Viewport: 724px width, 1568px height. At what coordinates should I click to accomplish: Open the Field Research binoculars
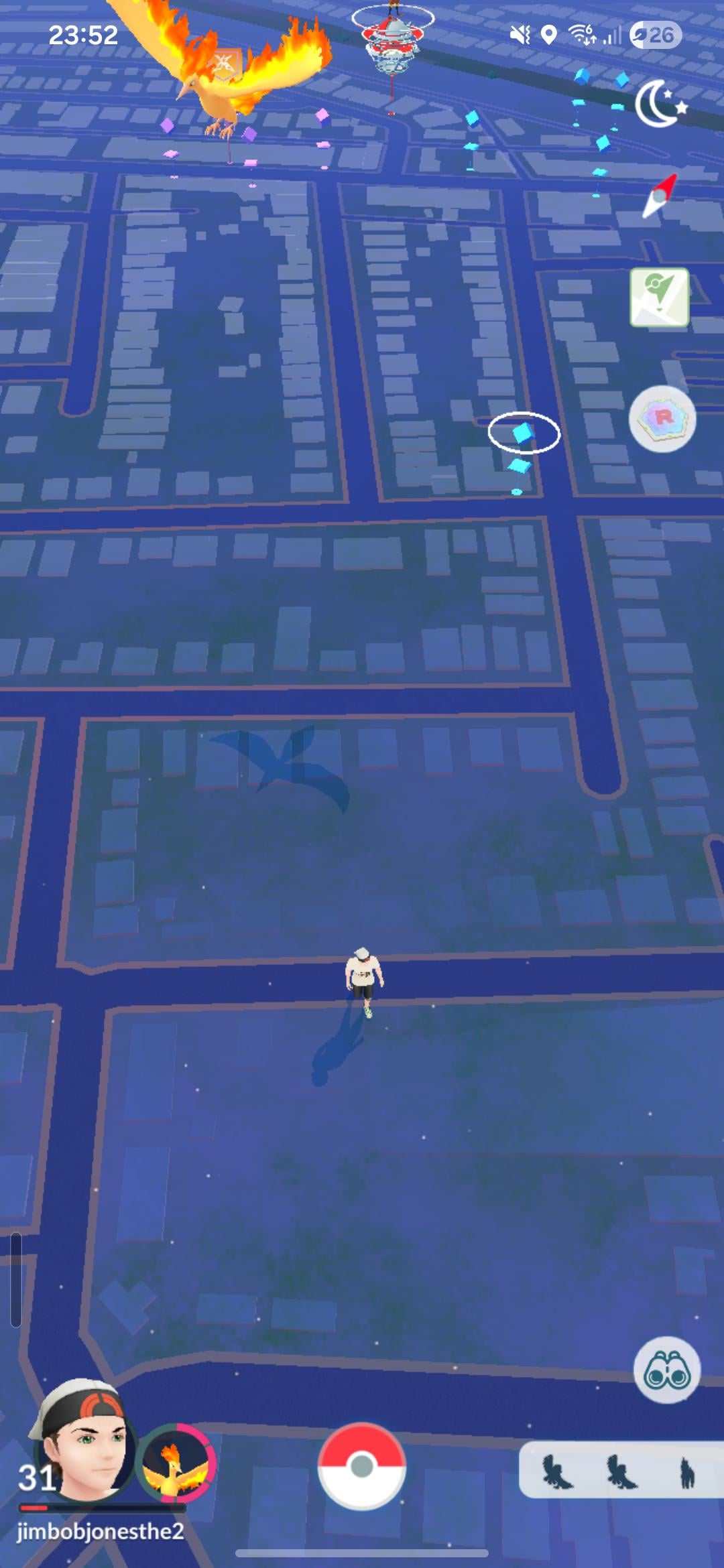click(666, 1370)
